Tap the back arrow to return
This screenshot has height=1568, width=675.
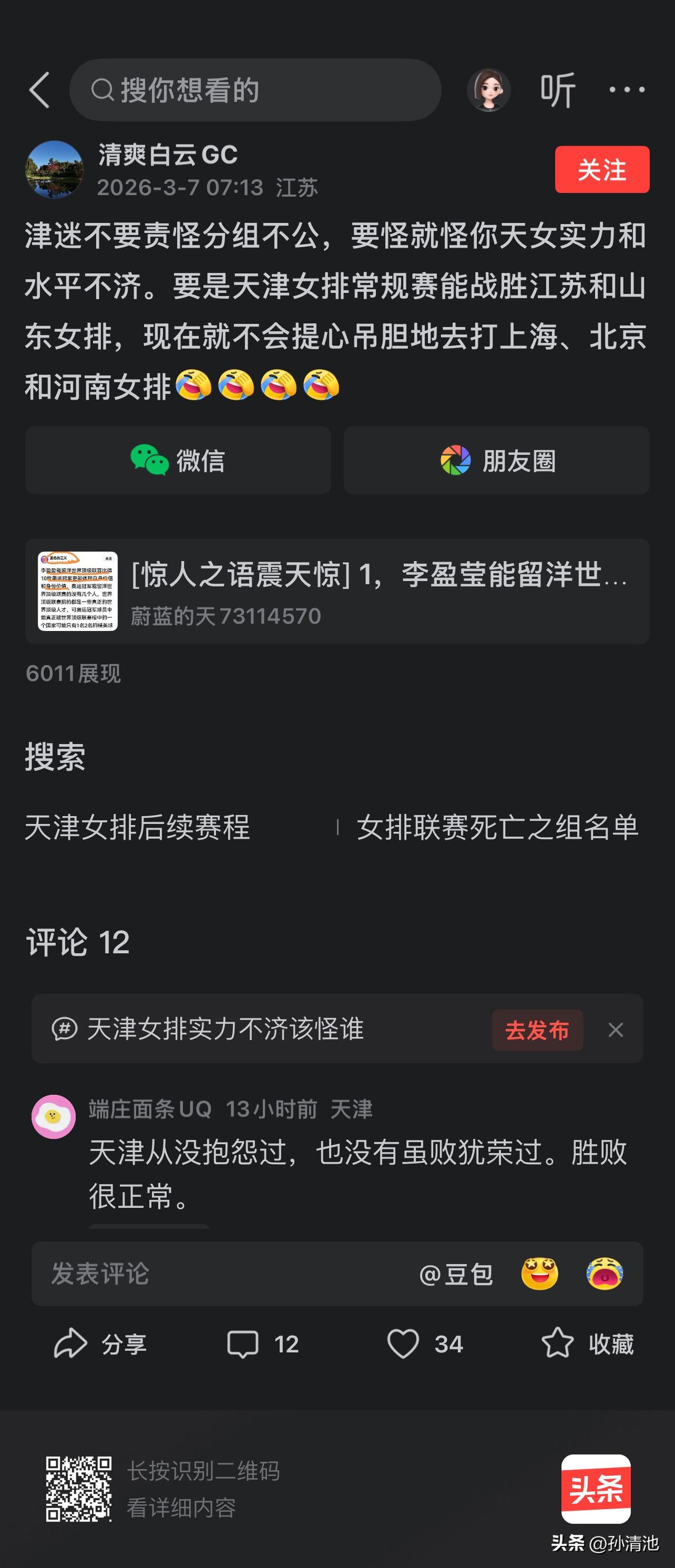[39, 90]
